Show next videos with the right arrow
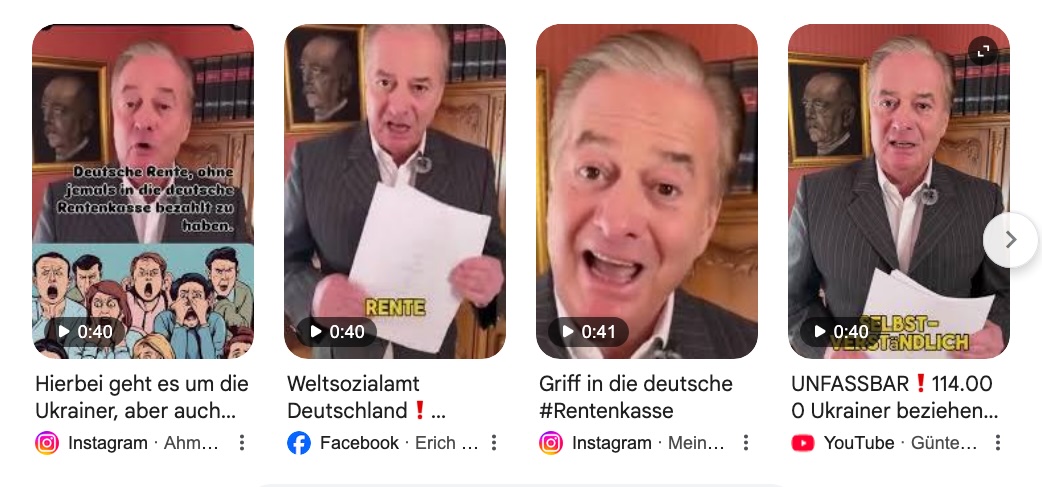Viewport: 1042px width, 487px height. pos(1010,240)
